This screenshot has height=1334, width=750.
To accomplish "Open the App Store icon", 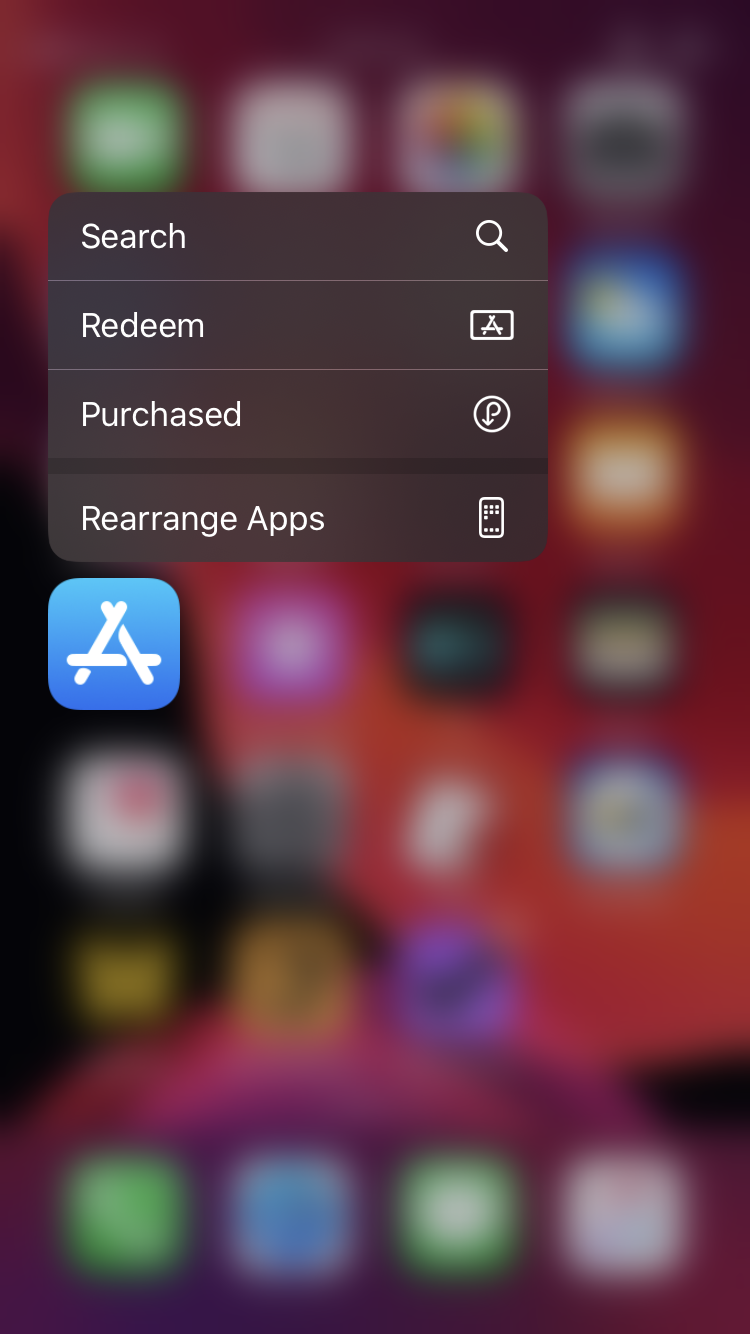I will click(114, 644).
